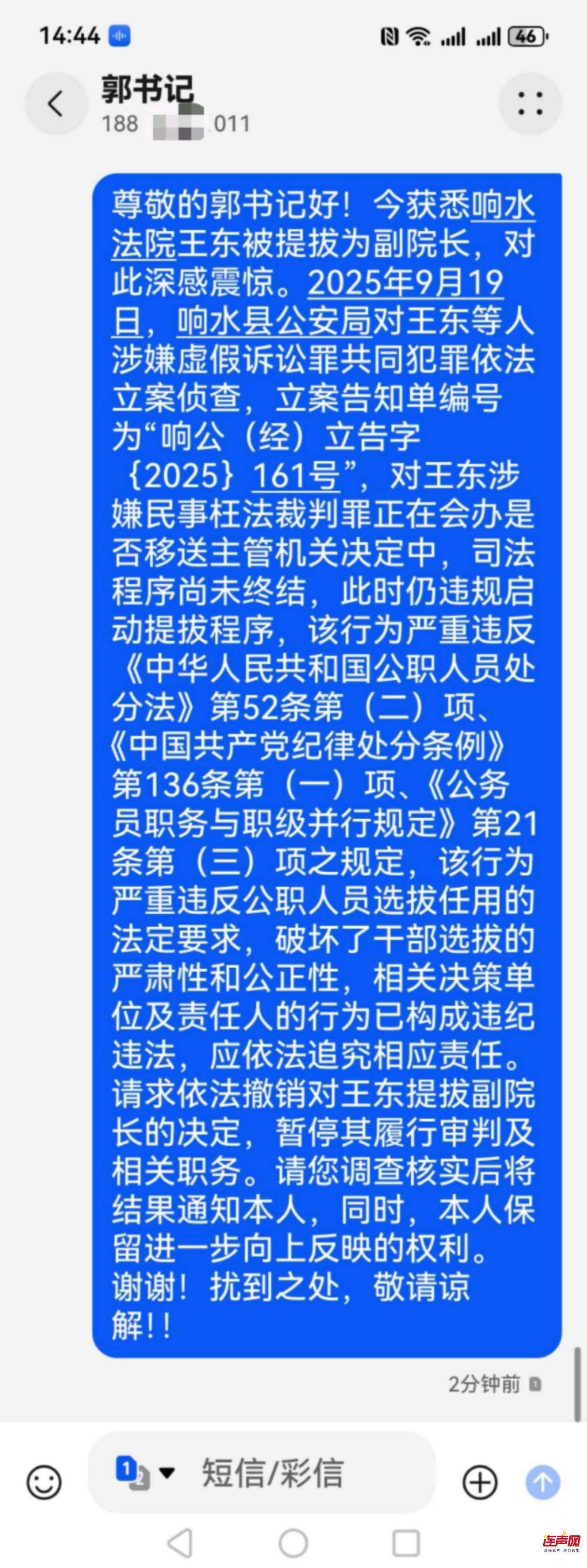The width and height of the screenshot is (587, 1568).
Task: Tap the battery indicator showing 46
Action: pyautogui.click(x=526, y=35)
